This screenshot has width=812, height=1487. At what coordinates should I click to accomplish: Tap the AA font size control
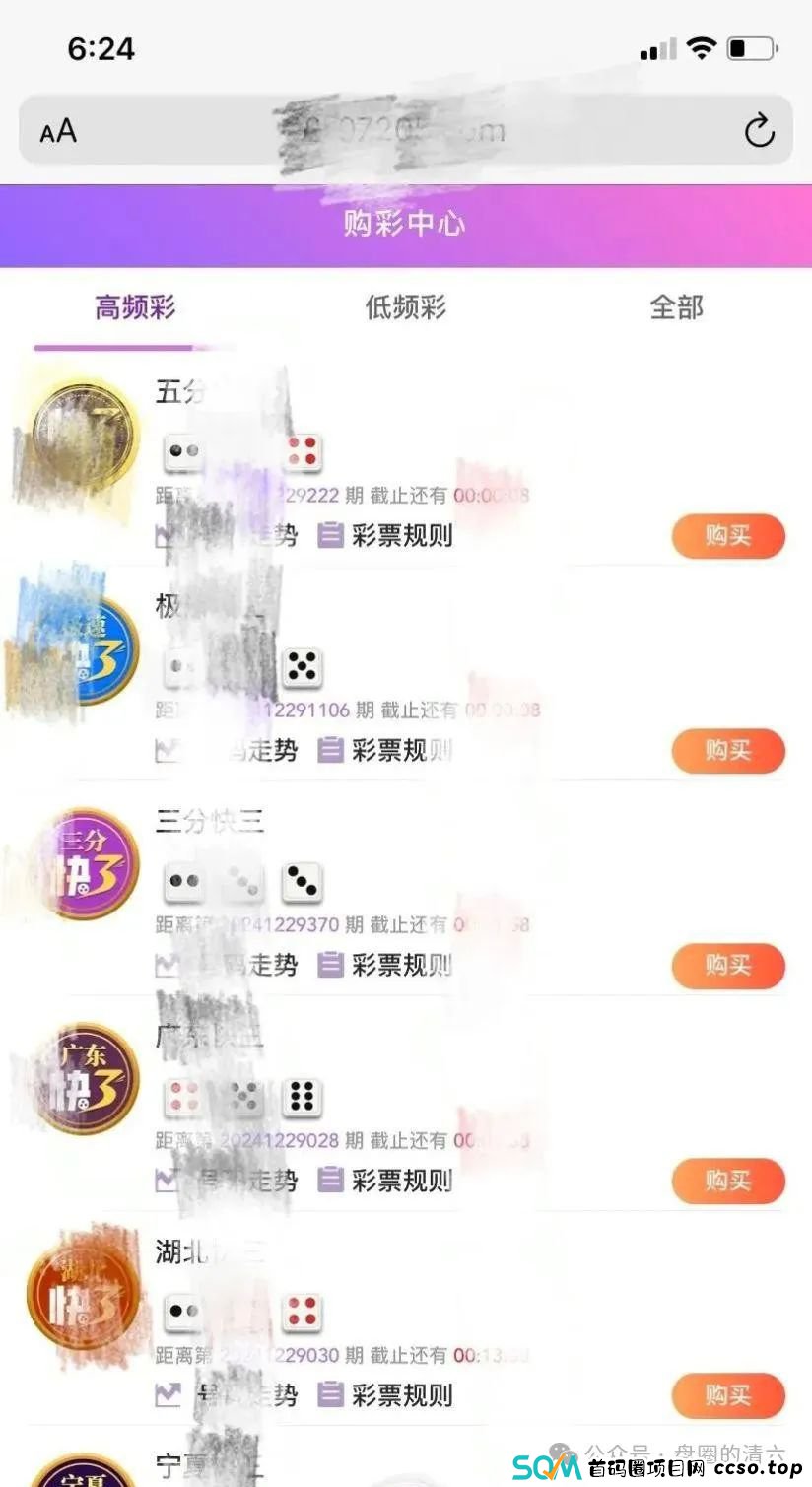pyautogui.click(x=56, y=131)
